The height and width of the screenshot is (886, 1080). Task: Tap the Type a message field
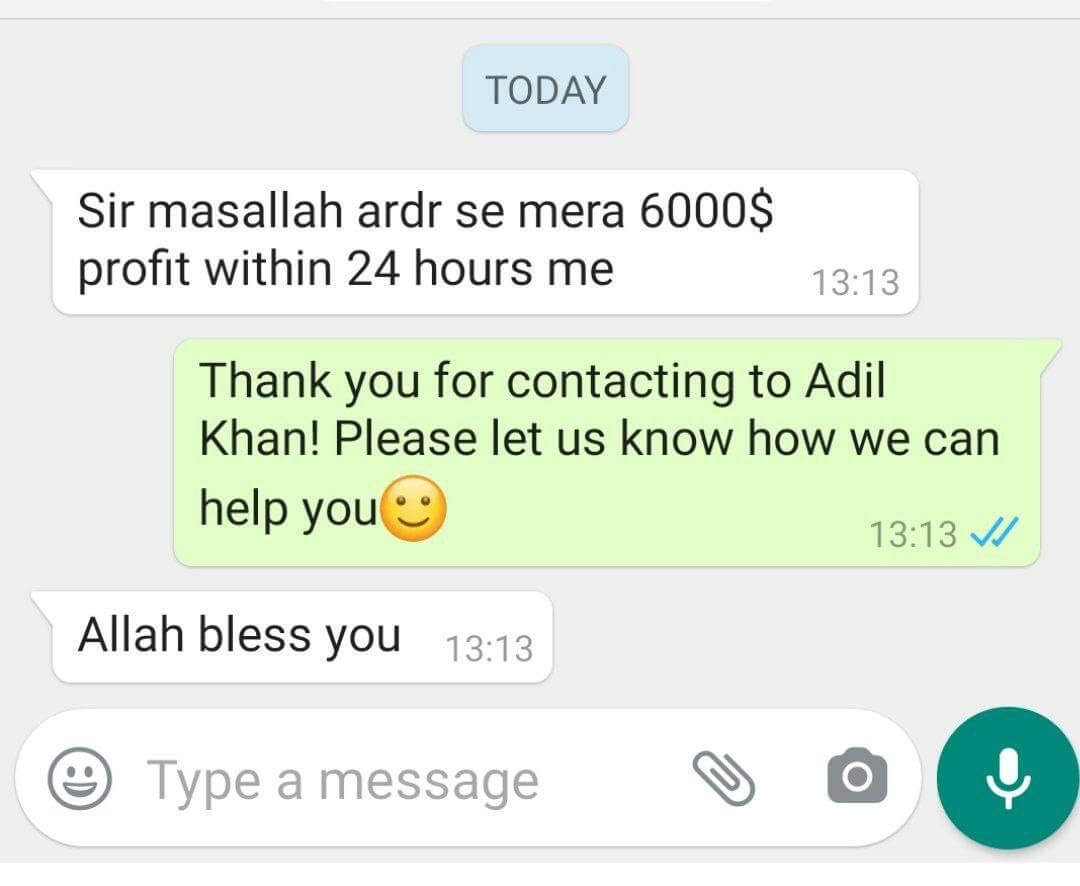[400, 779]
